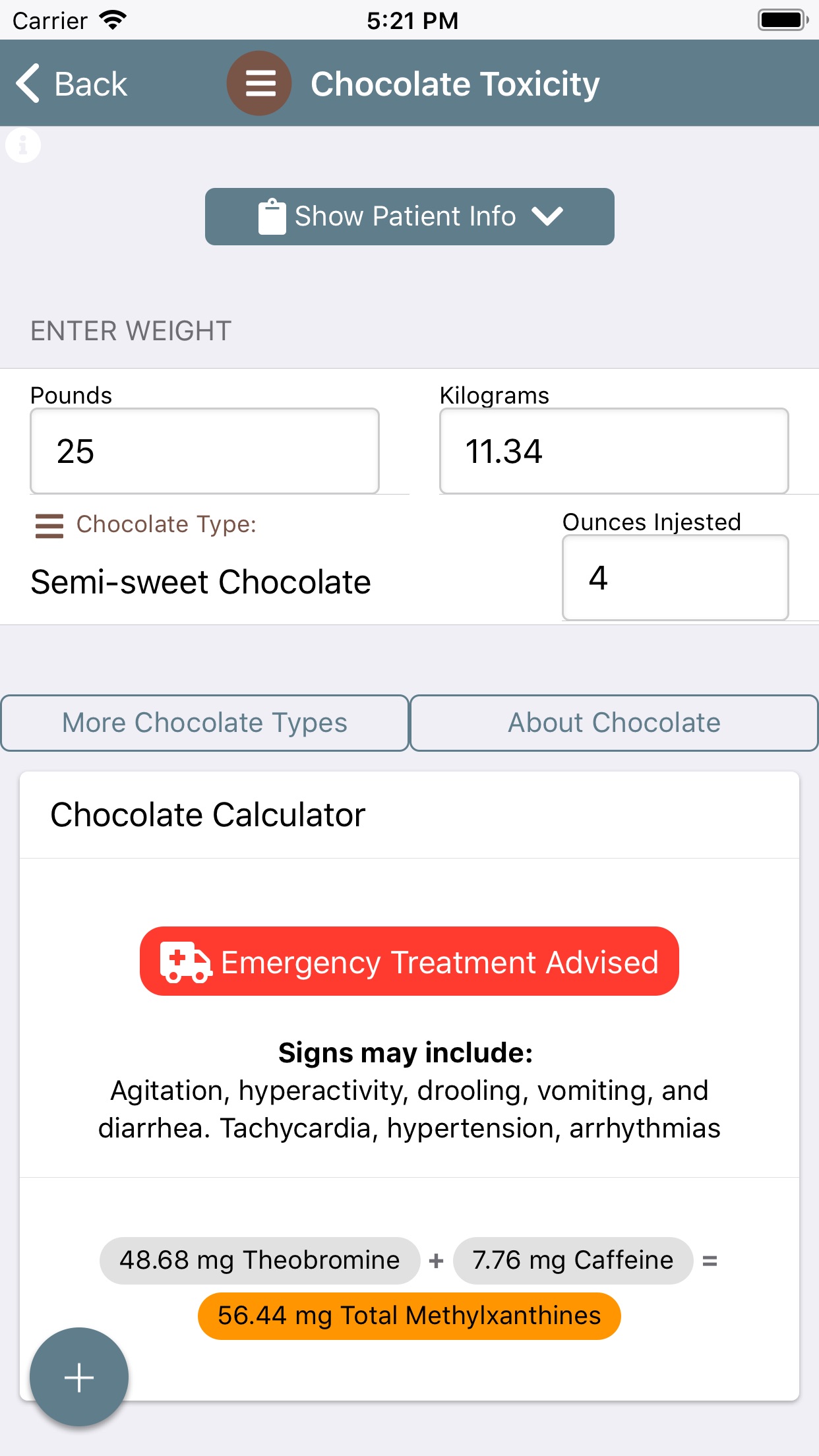This screenshot has width=819, height=1456.
Task: Open More Chocolate Types
Action: [204, 723]
